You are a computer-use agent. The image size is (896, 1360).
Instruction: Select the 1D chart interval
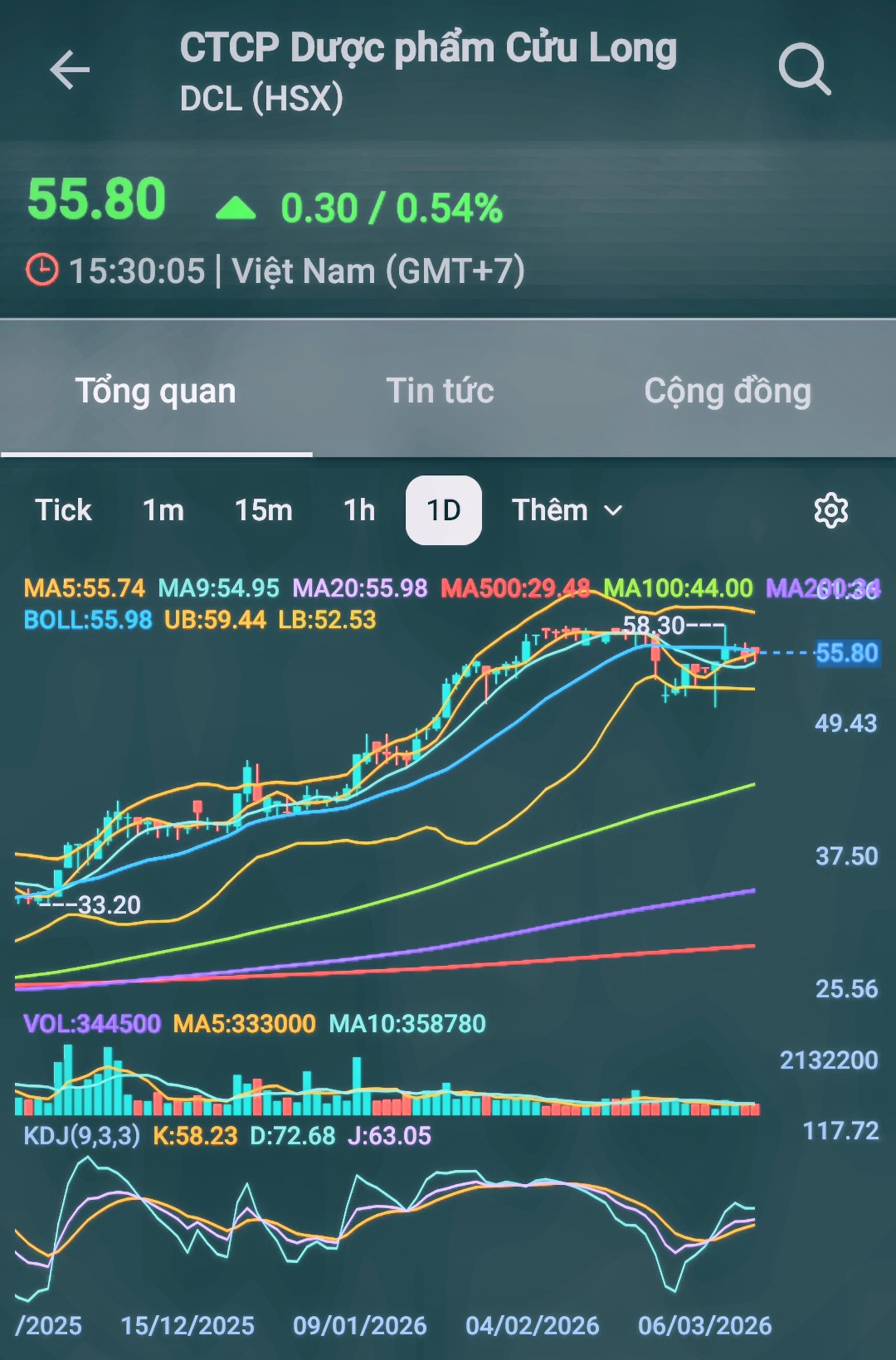444,510
